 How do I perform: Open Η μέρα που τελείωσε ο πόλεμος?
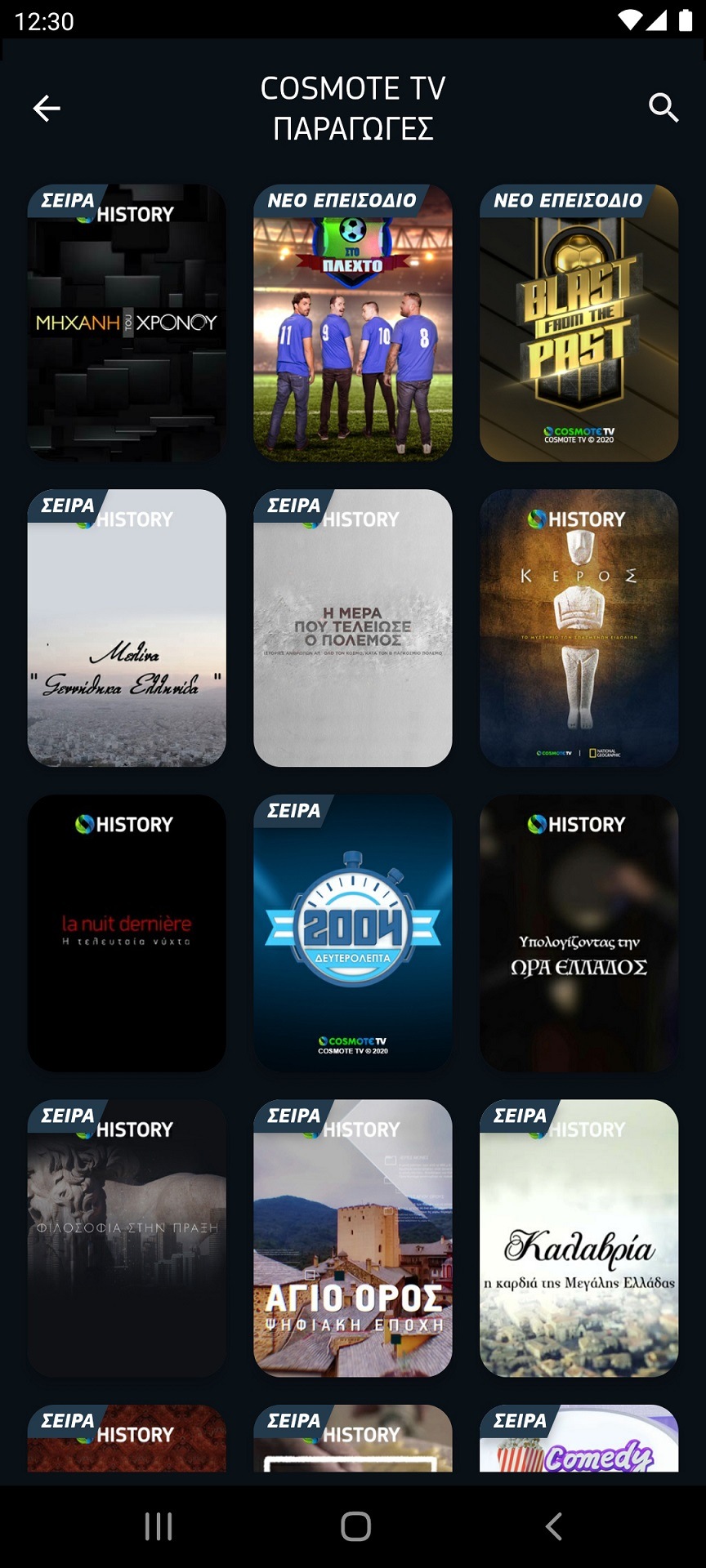click(x=353, y=628)
